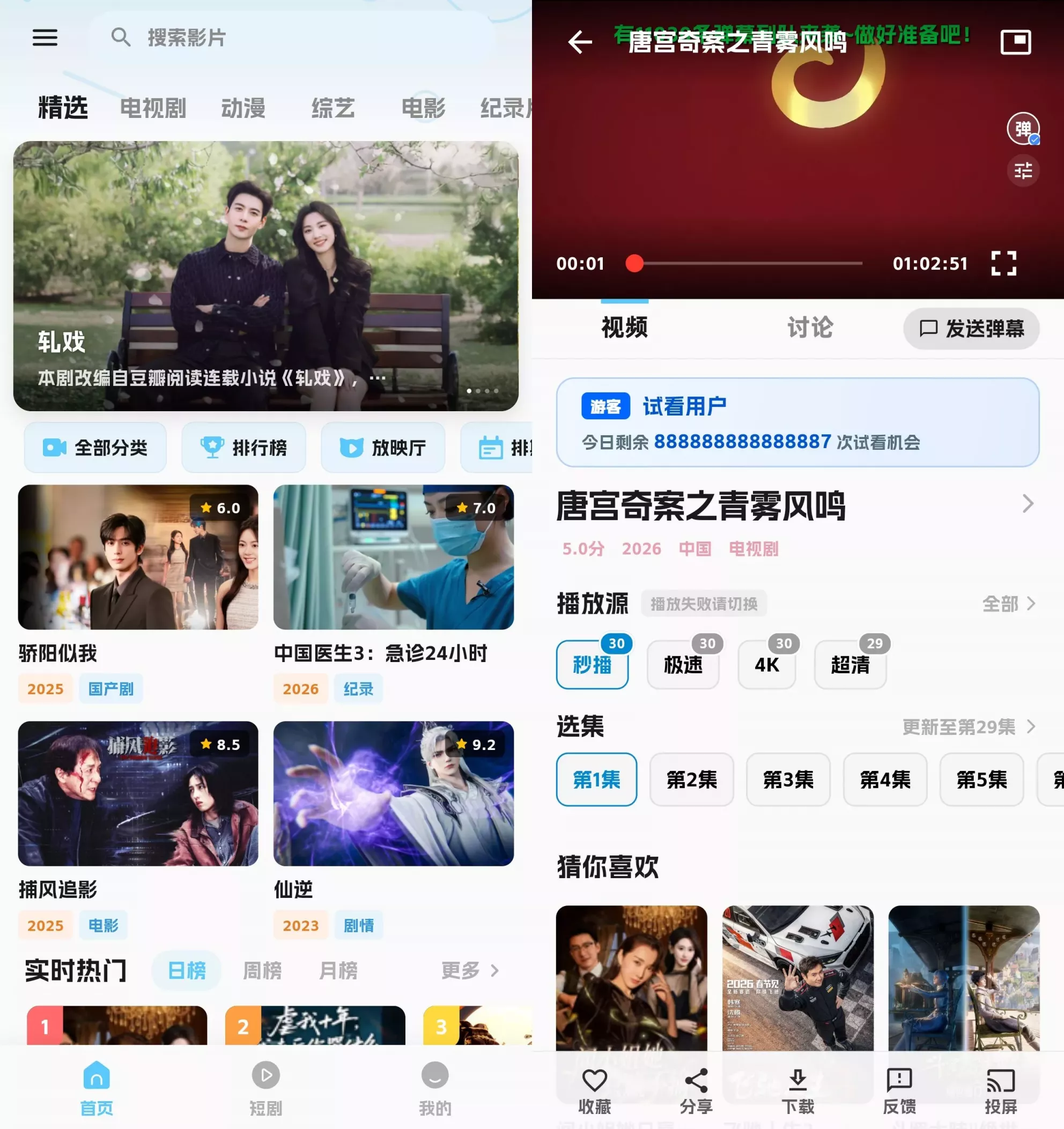The width and height of the screenshot is (1064, 1129).
Task: Select the 4K playback source
Action: point(766,664)
